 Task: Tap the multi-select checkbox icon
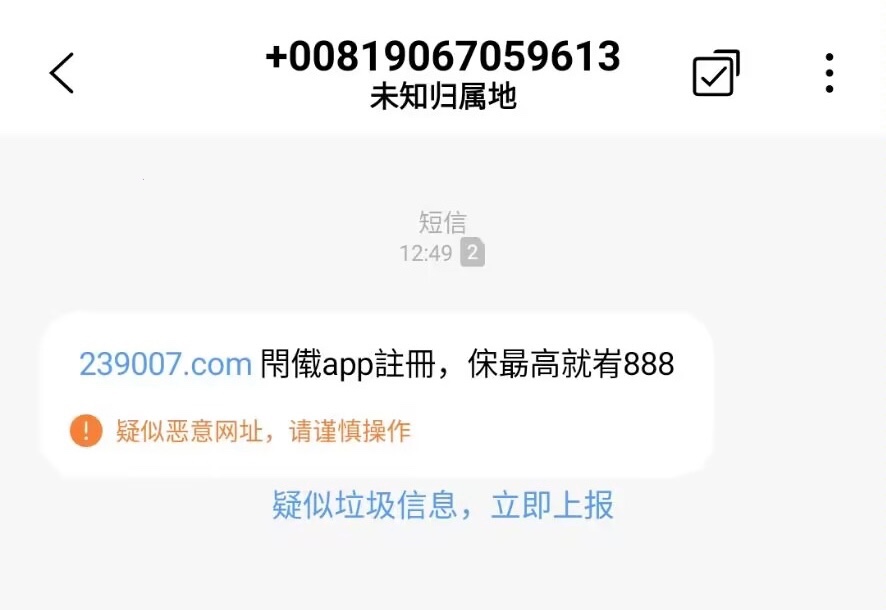(x=716, y=73)
